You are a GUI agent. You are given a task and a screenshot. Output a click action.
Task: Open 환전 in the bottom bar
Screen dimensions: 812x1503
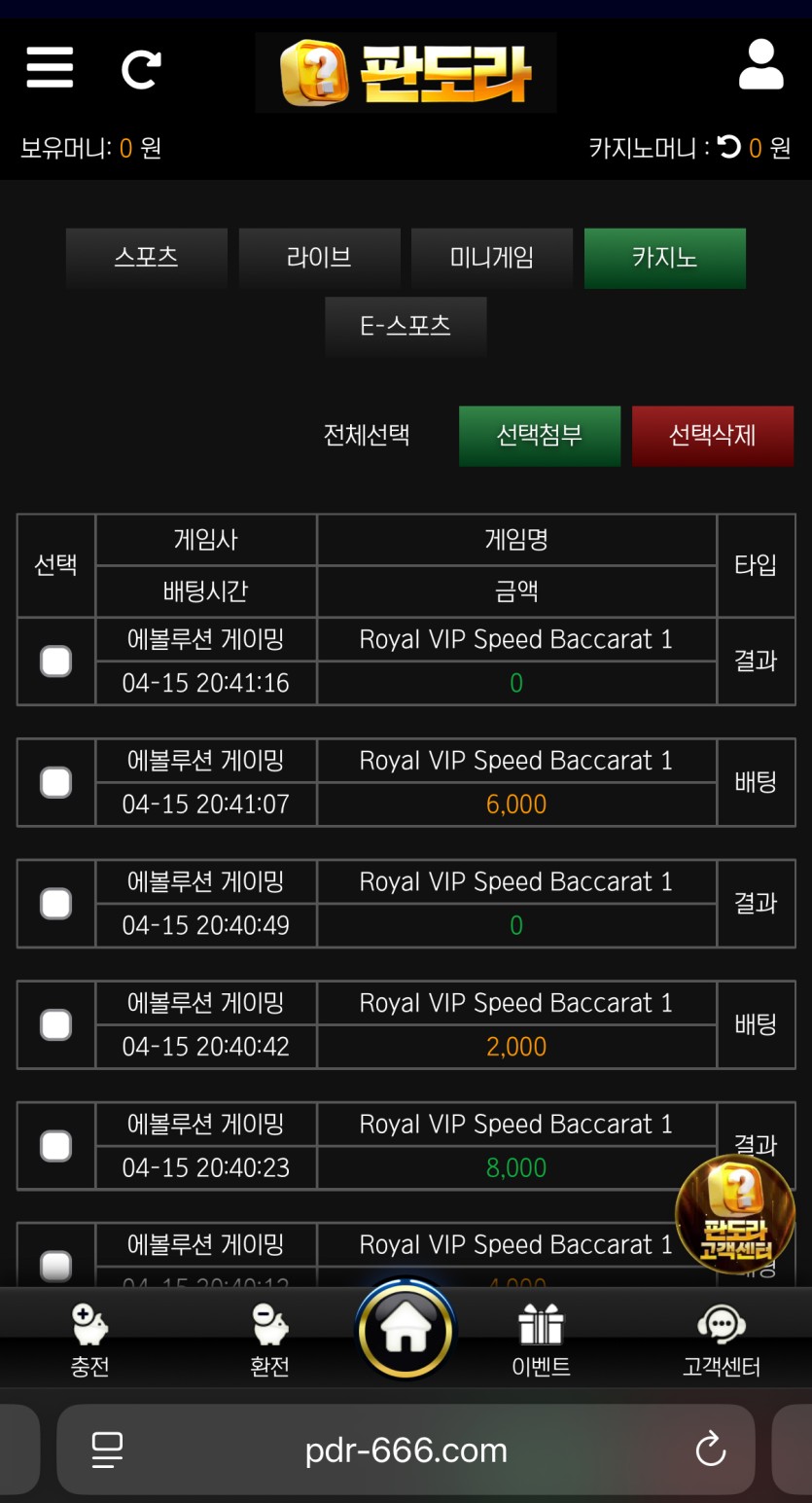coord(269,1341)
